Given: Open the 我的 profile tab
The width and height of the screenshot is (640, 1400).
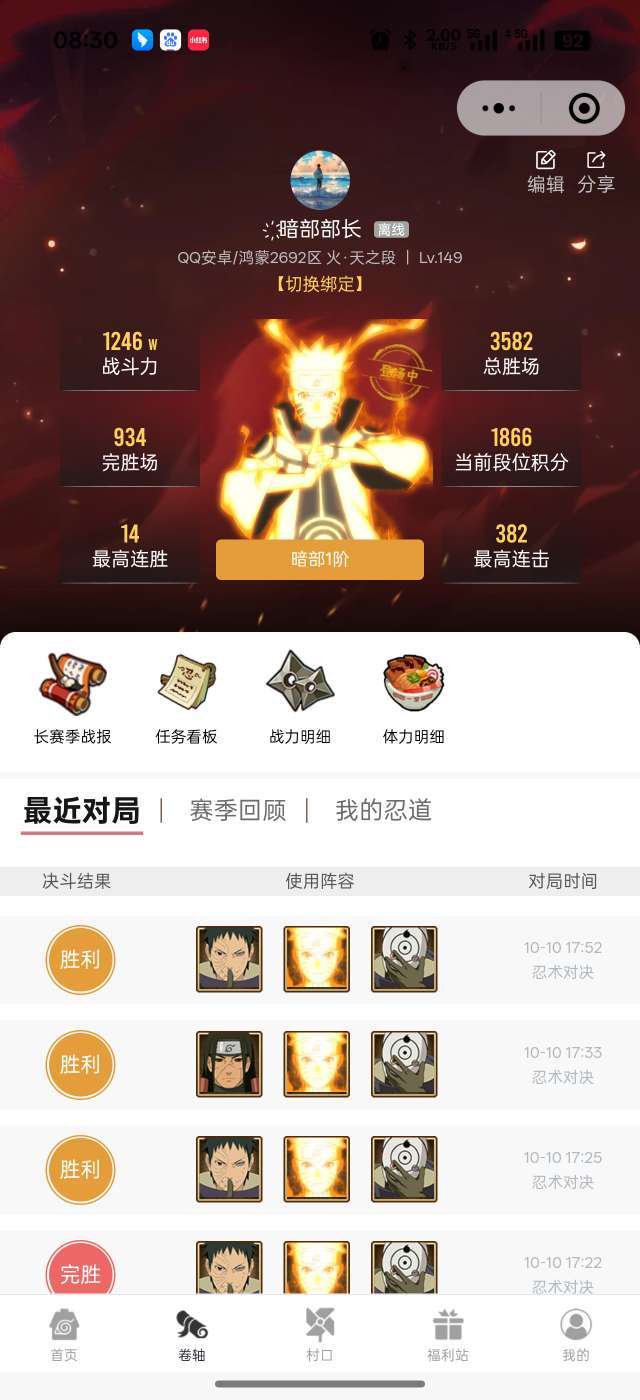Looking at the screenshot, I should (576, 1335).
